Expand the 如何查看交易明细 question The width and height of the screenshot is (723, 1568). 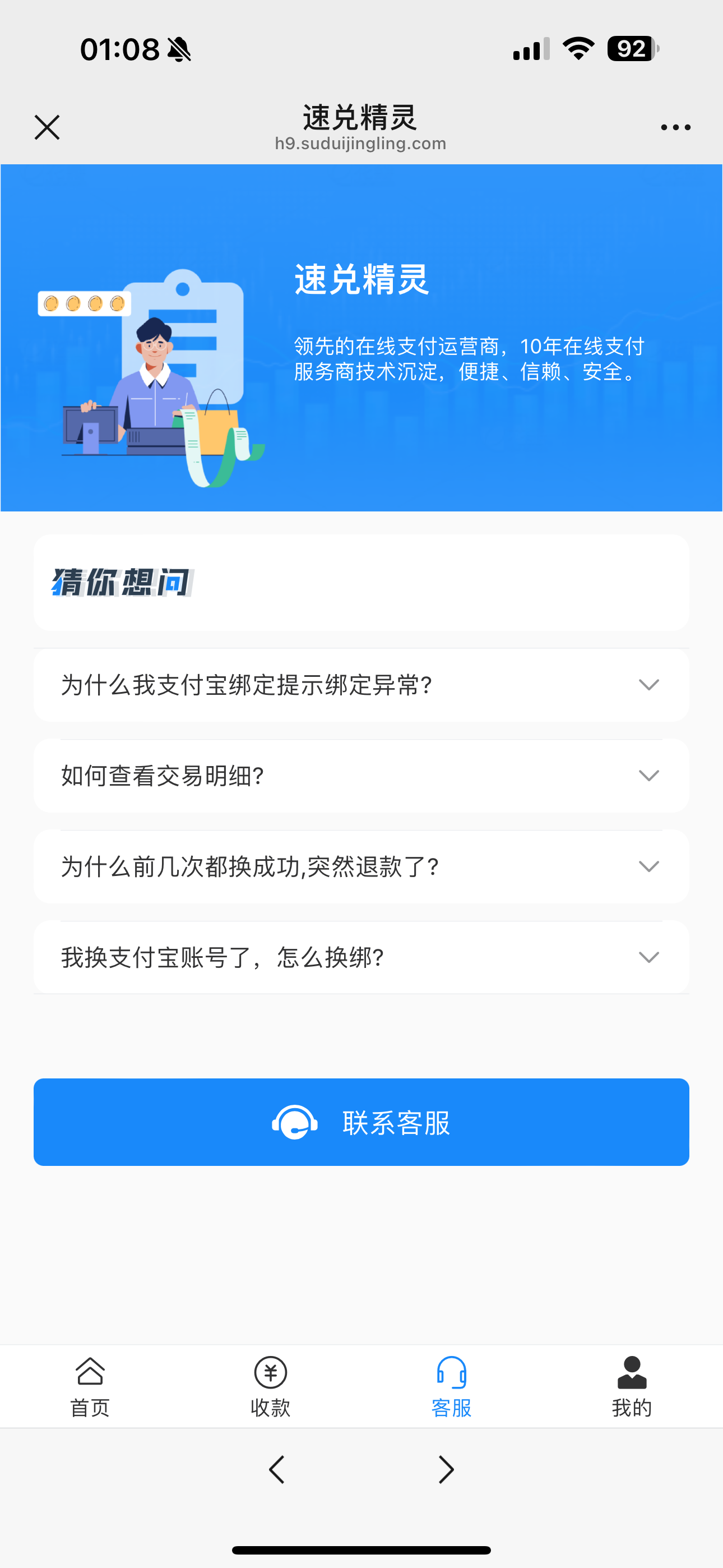(648, 776)
